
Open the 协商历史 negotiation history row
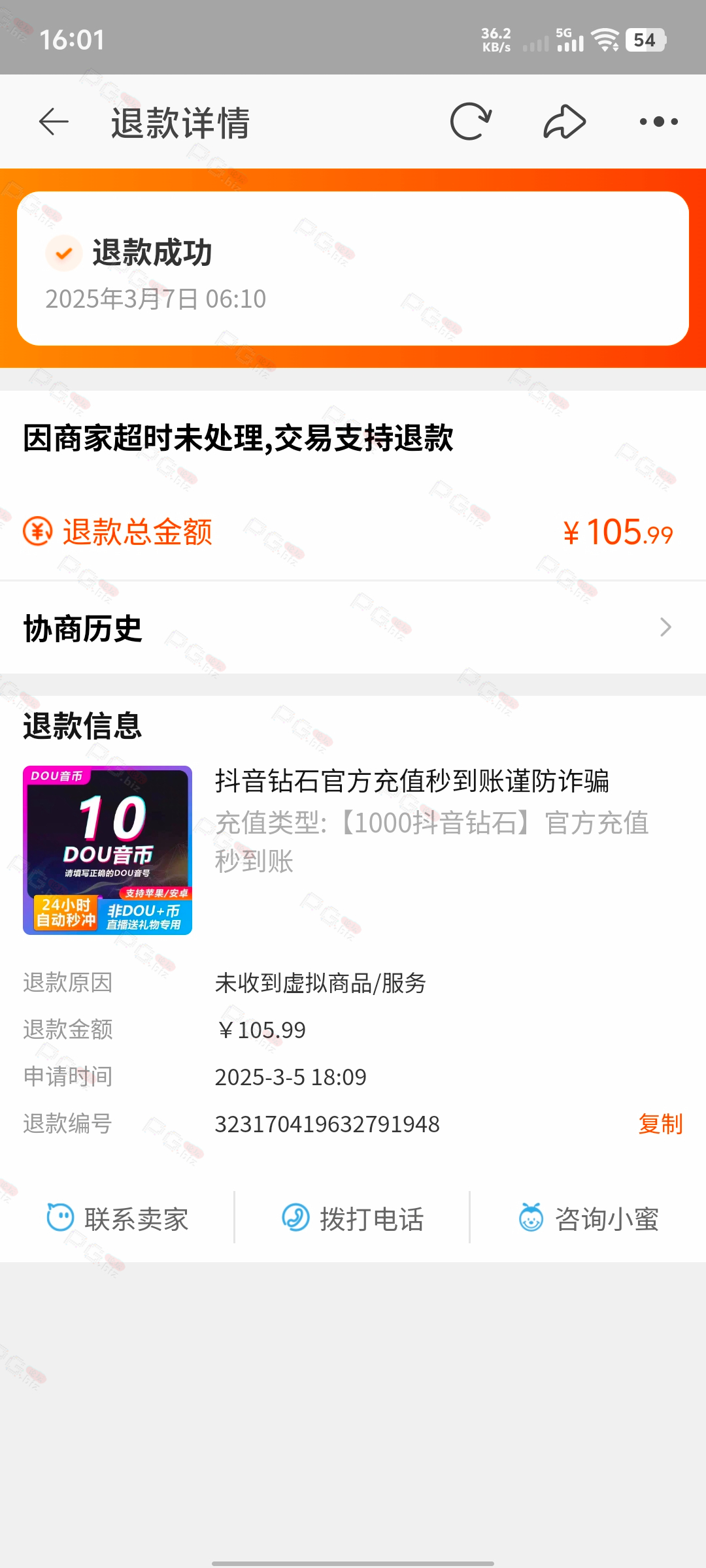353,628
